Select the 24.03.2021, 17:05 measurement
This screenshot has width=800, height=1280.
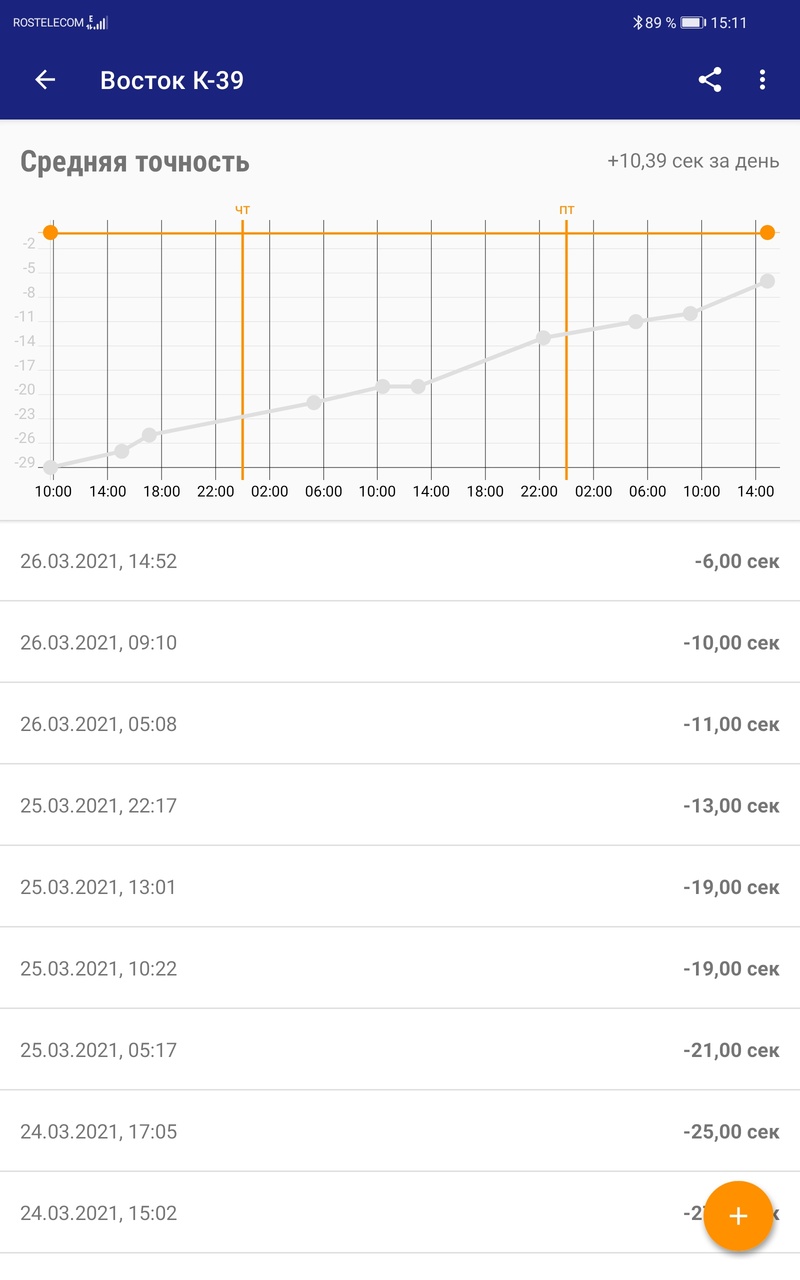click(400, 1131)
